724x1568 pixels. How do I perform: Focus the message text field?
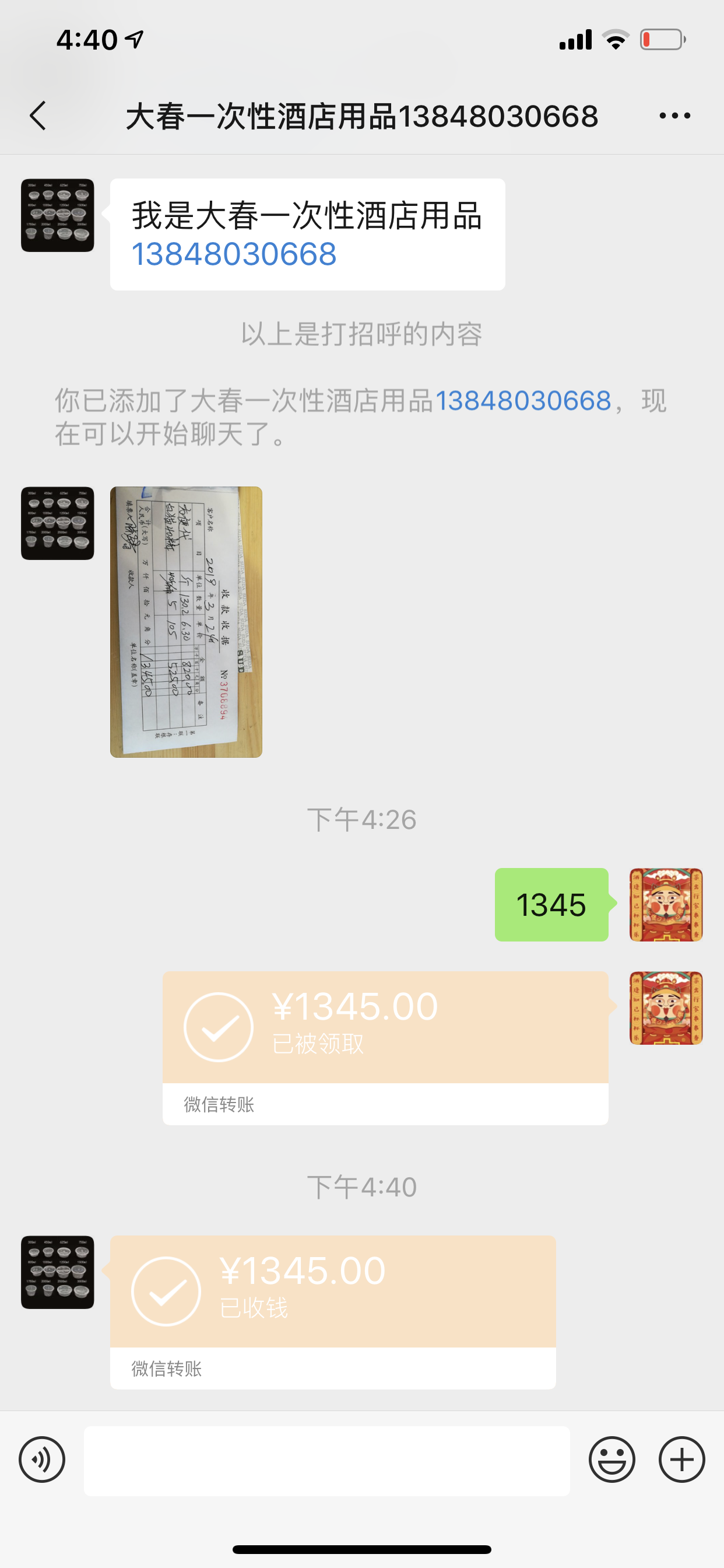(x=326, y=1461)
